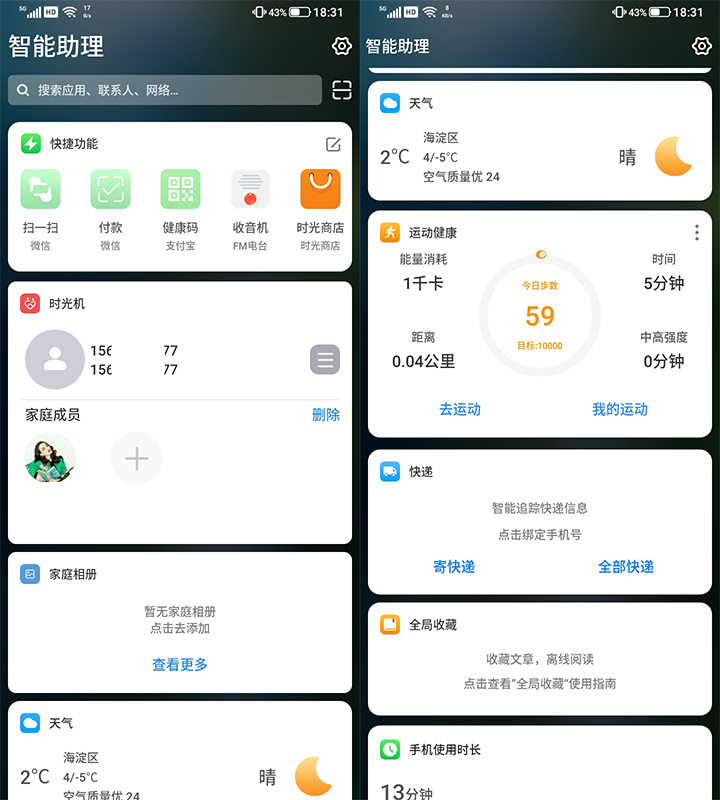Edit the 快捷功能 shortcuts
This screenshot has width=720, height=800.
coord(333,144)
